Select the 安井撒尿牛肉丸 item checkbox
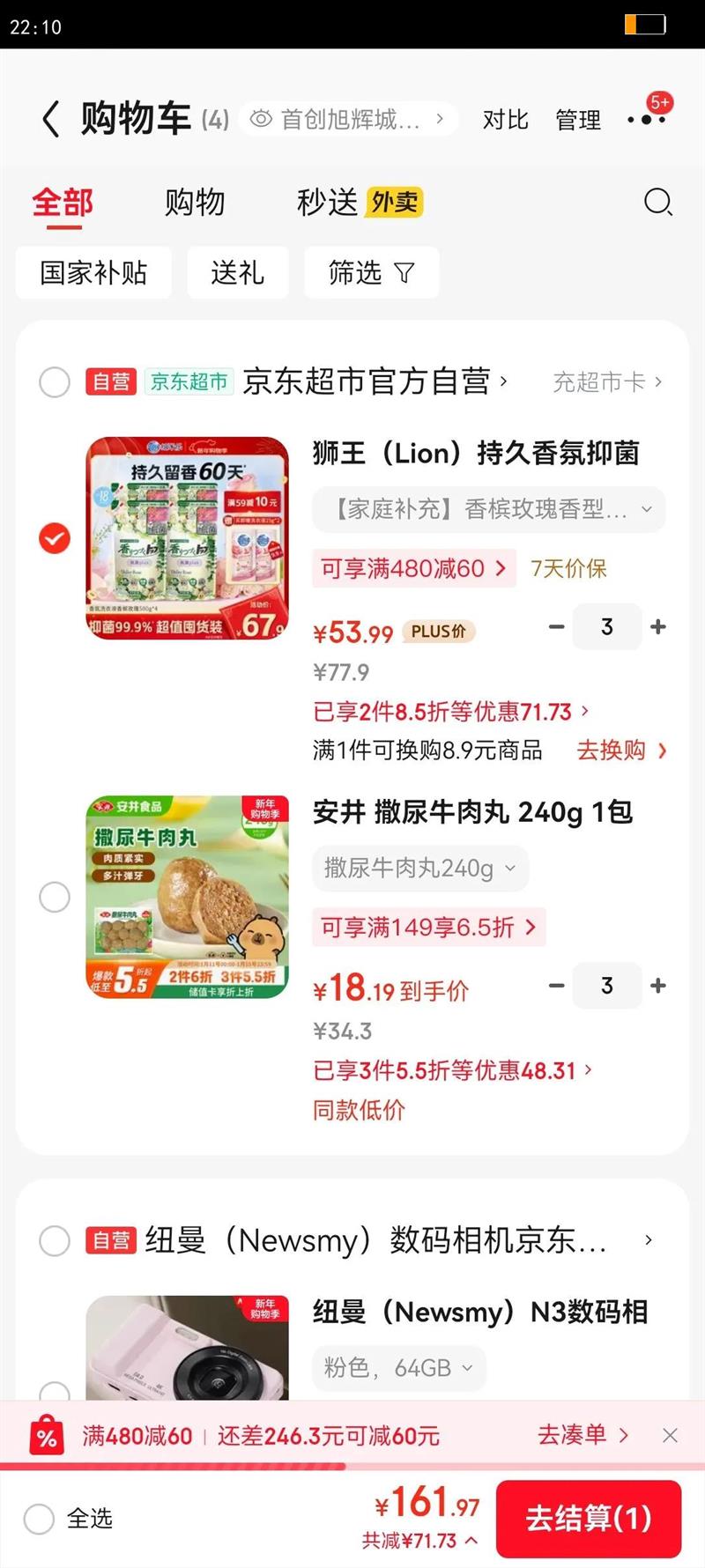 pyautogui.click(x=54, y=897)
